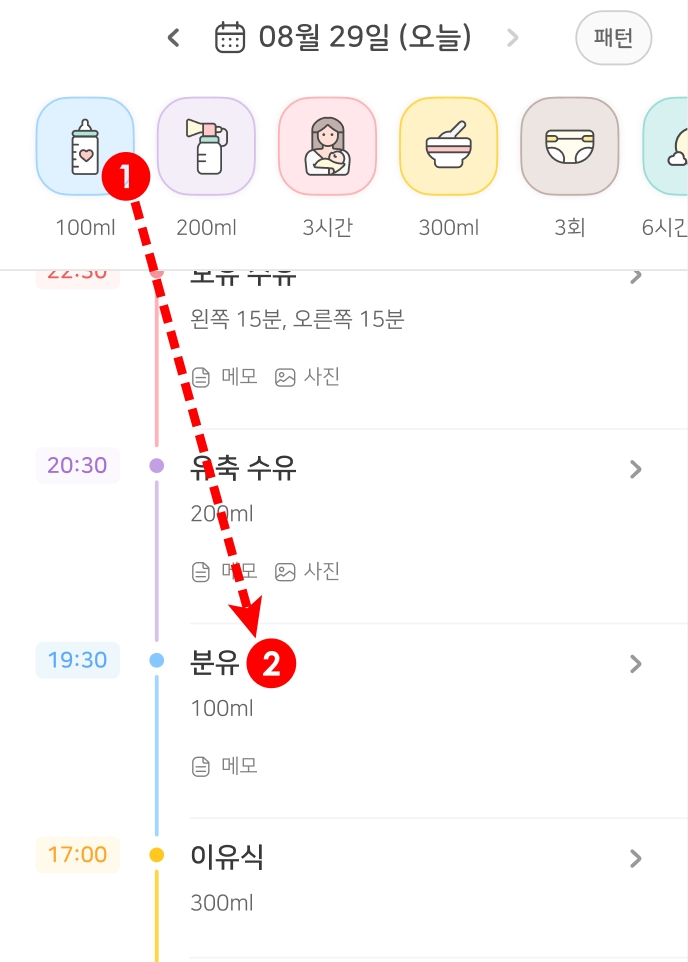Add a formula bottle feeding record
The width and height of the screenshot is (688, 962).
[x=85, y=147]
